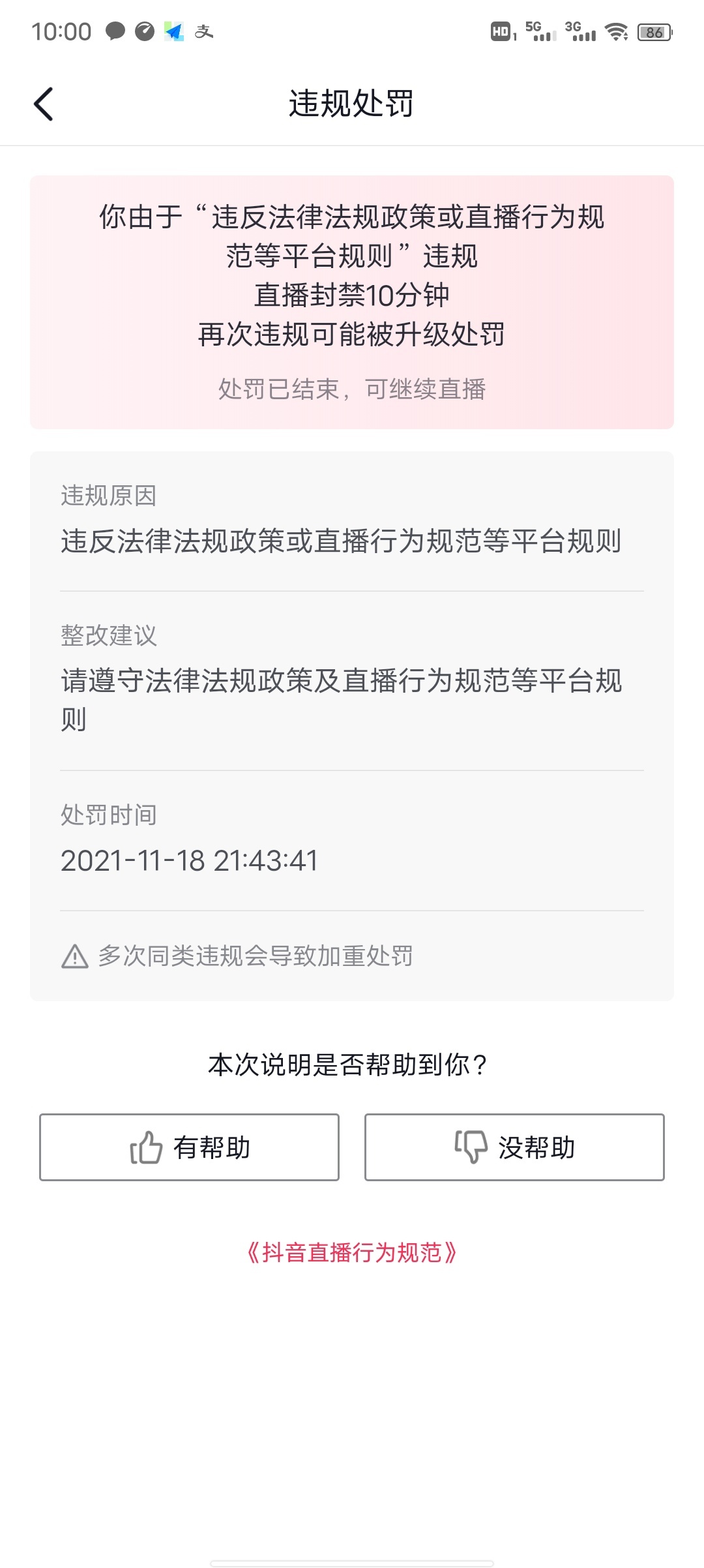Open the 《抖音直播行为规范》 link
The width and height of the screenshot is (704, 1568).
coord(351,1253)
